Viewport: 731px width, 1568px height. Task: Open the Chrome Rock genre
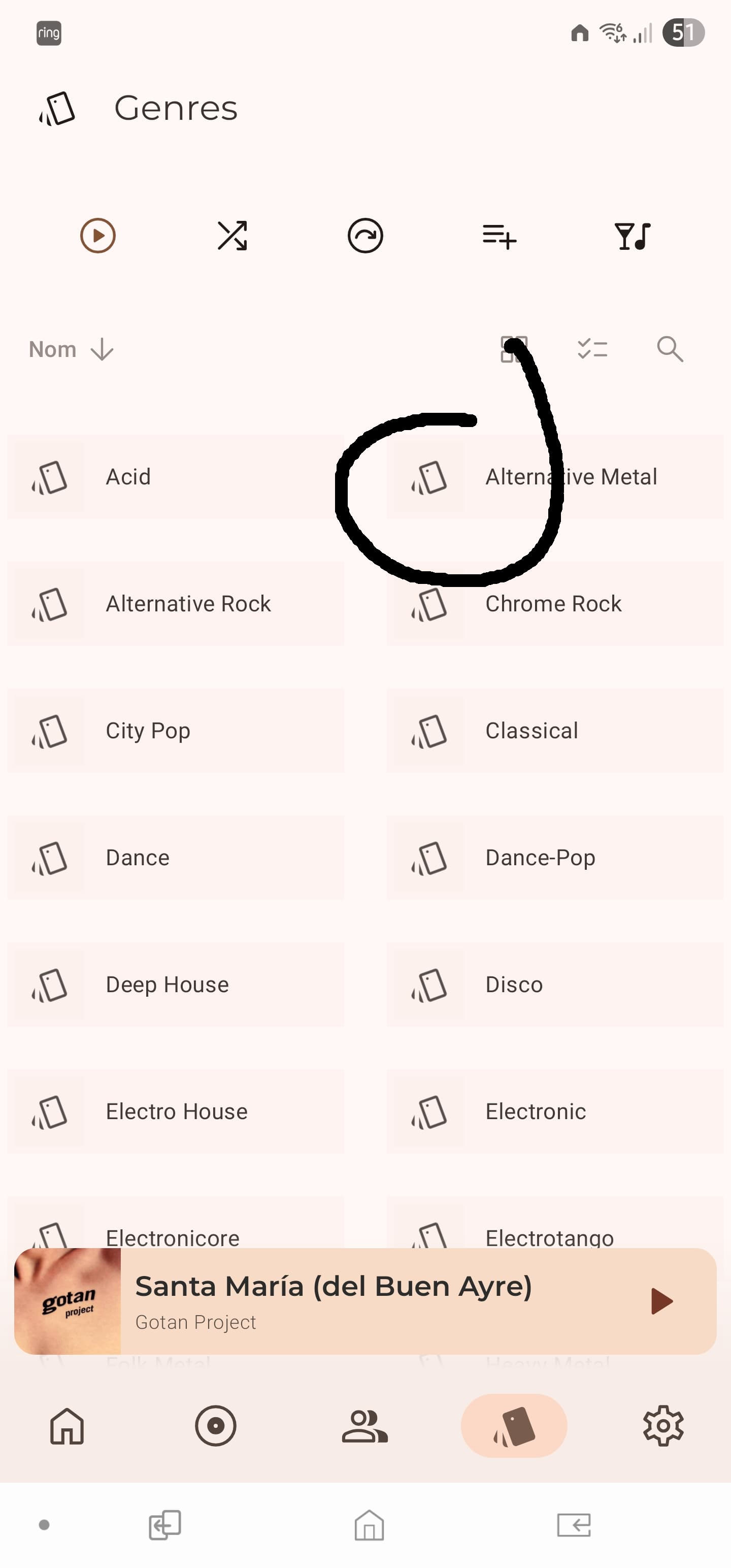tap(555, 604)
